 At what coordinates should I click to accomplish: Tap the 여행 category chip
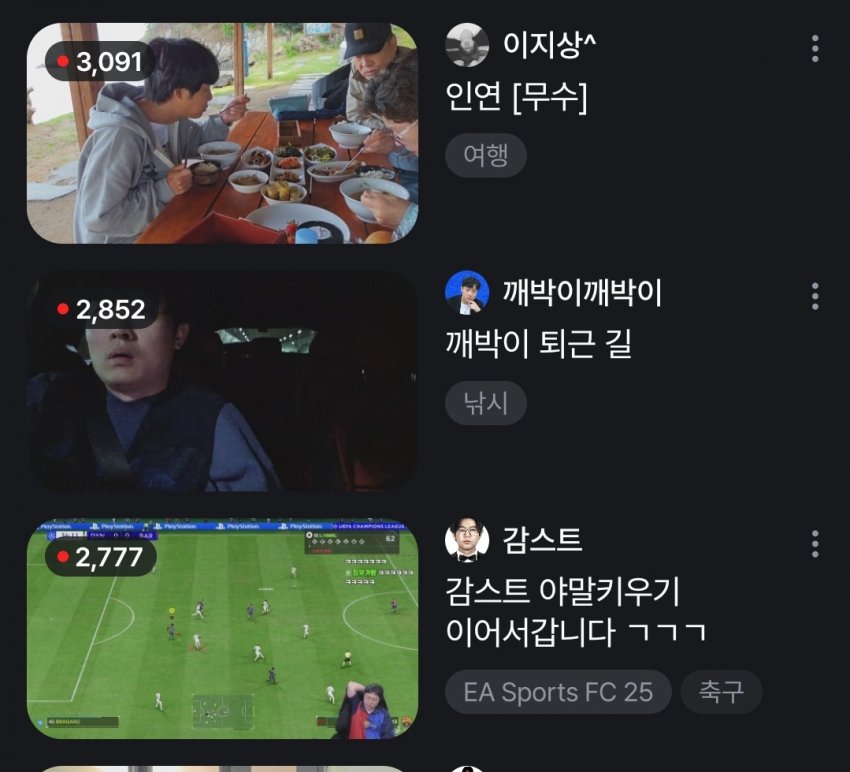pyautogui.click(x=486, y=156)
